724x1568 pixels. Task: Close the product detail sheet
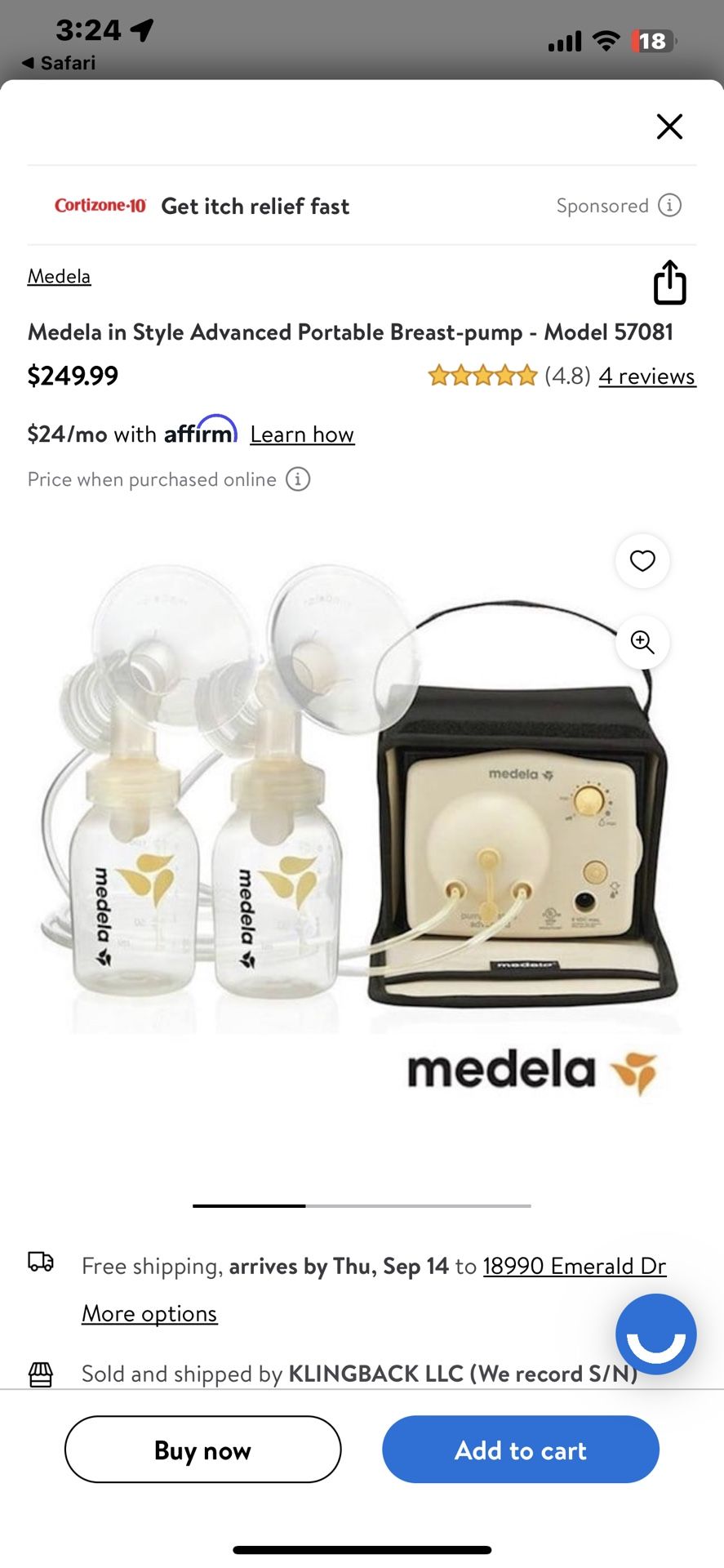coord(669,127)
